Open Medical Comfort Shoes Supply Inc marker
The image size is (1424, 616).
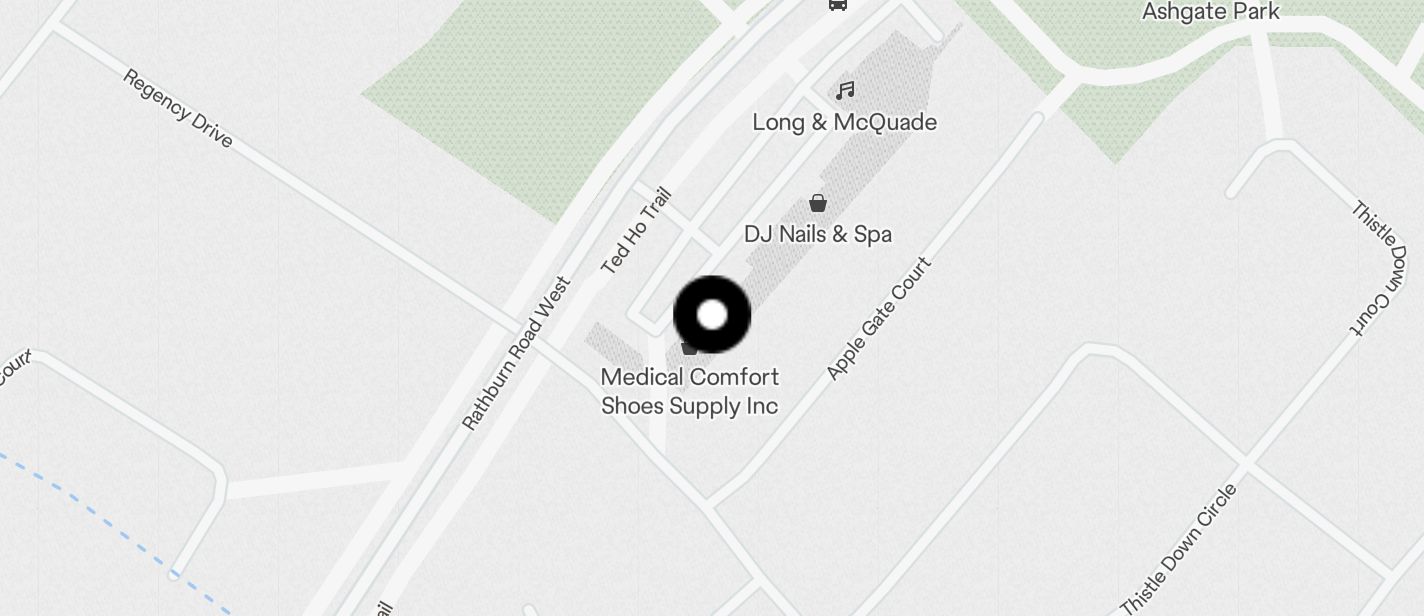[689, 349]
